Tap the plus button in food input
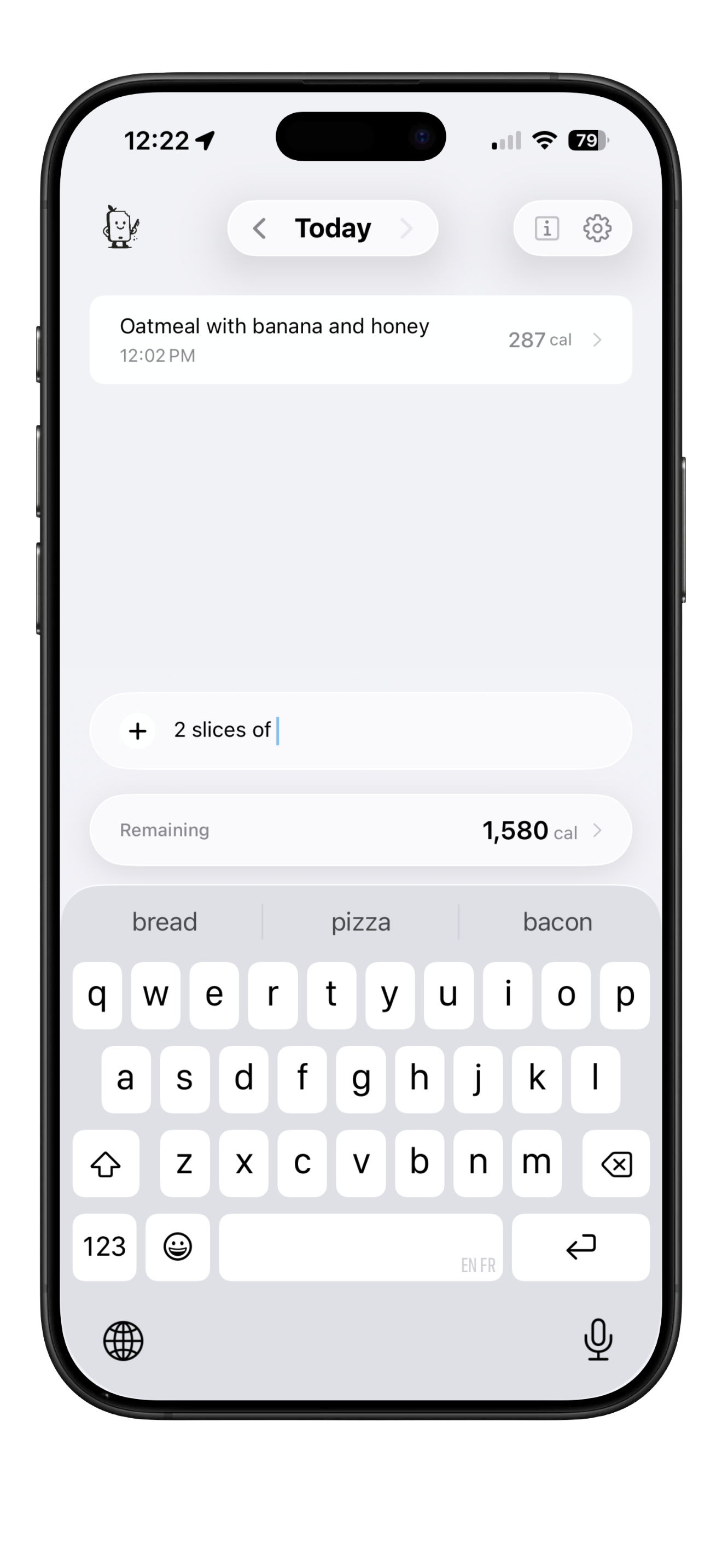The width and height of the screenshot is (722, 1568). point(138,730)
